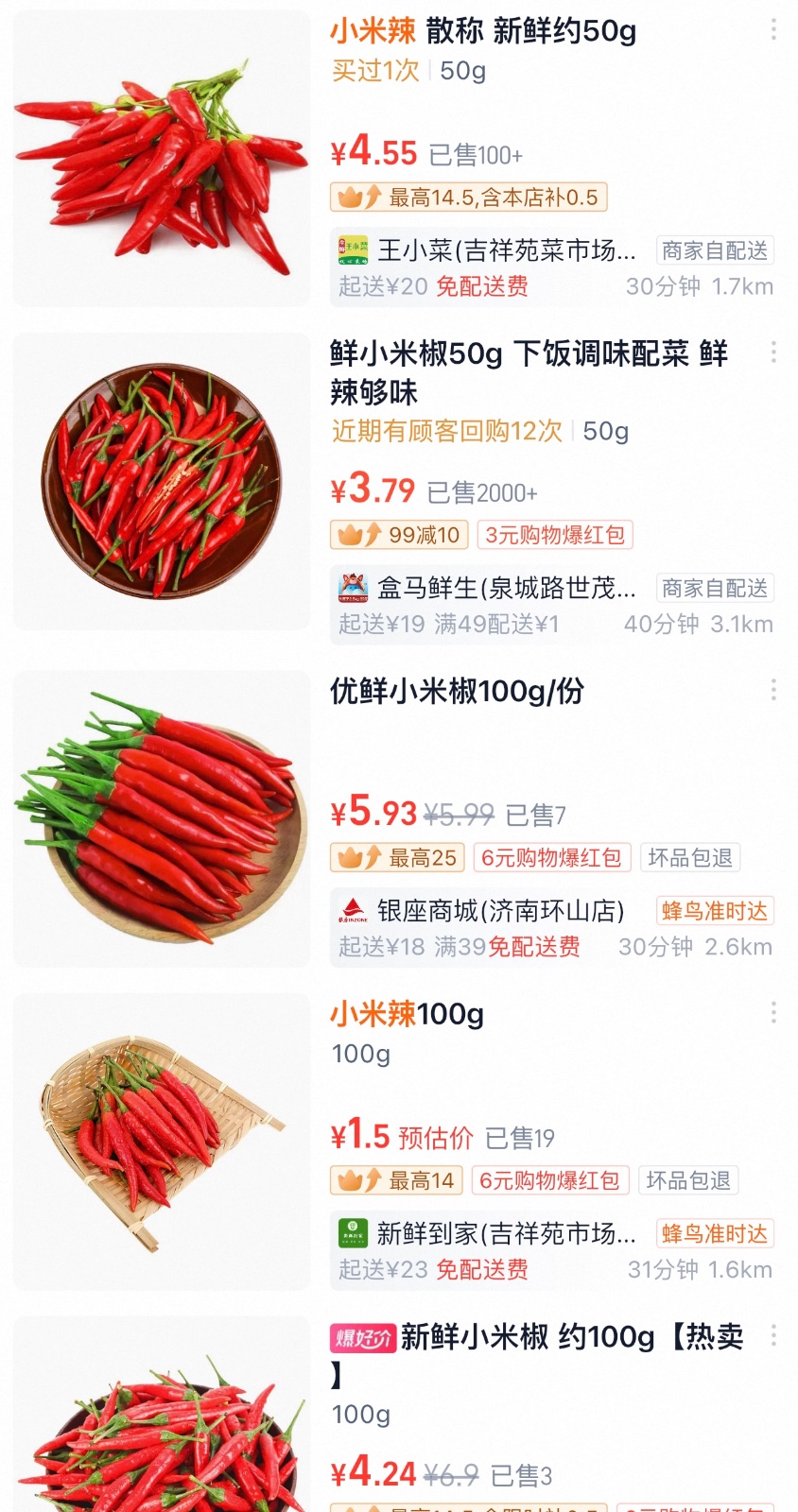Open the 优鲜小米椒100g/份 product

457,692
